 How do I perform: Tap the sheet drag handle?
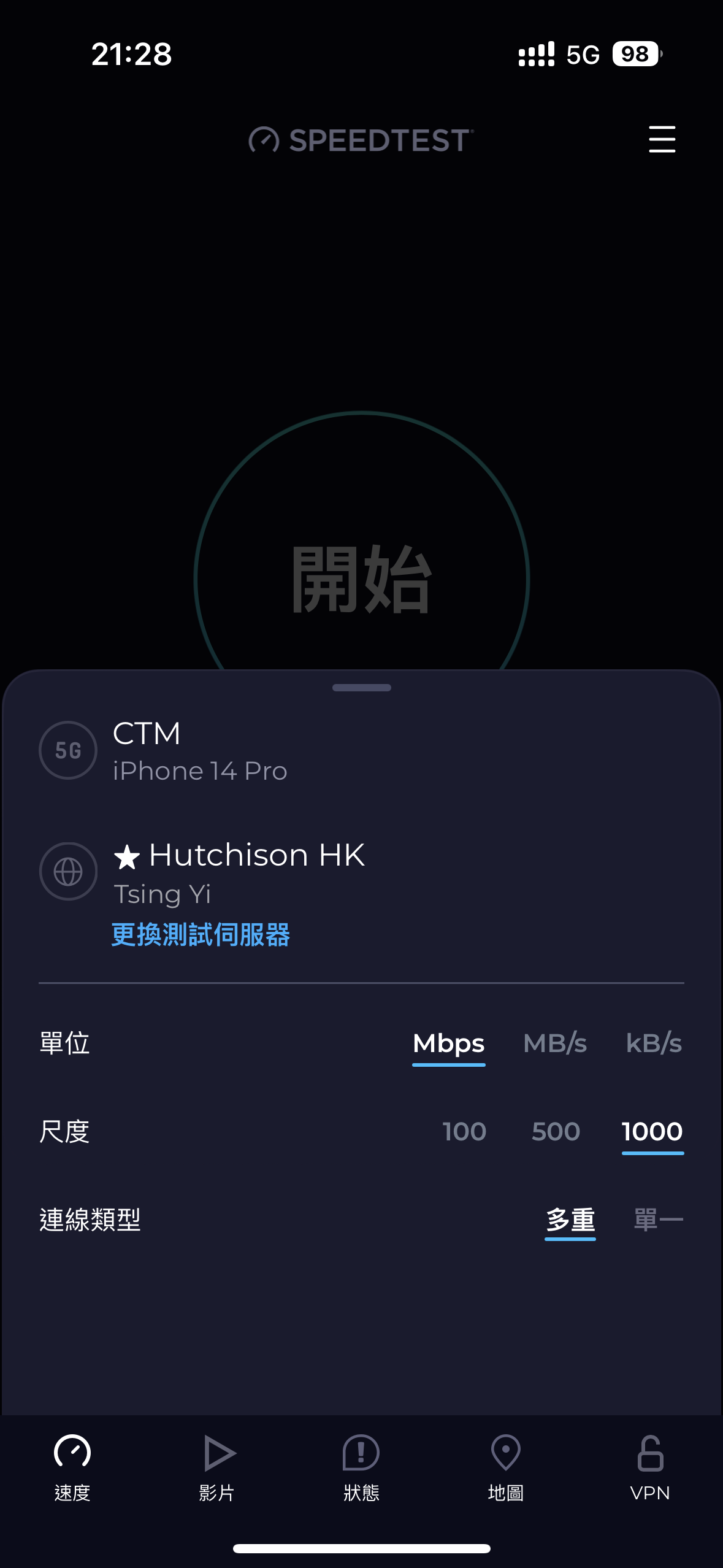[361, 688]
